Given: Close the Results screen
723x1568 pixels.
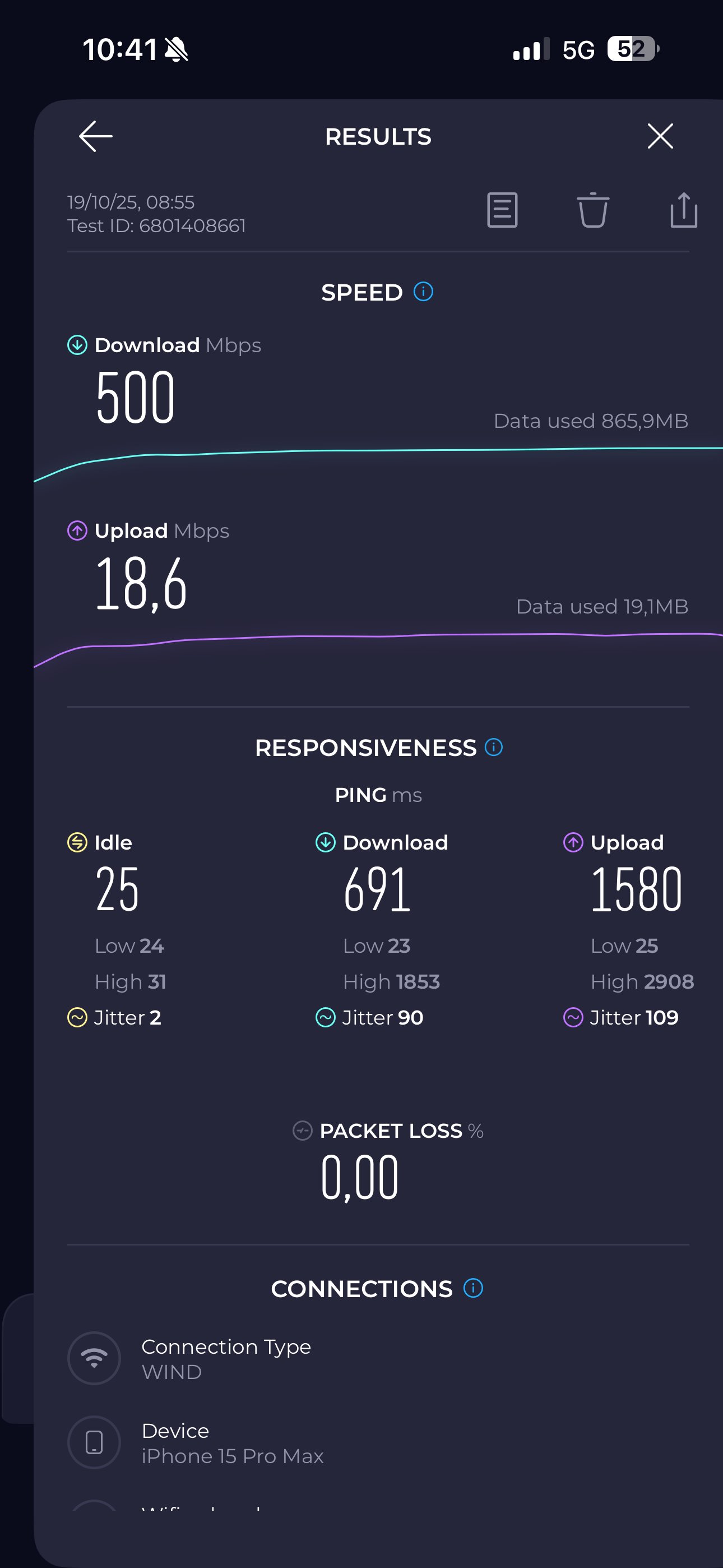Looking at the screenshot, I should pyautogui.click(x=660, y=136).
